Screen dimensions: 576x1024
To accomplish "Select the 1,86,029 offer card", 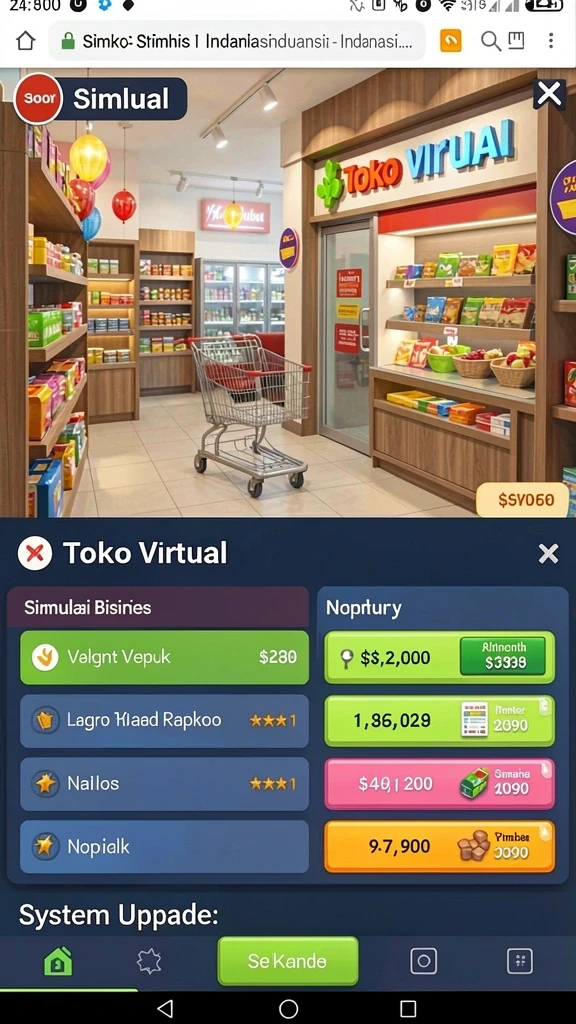I will (440, 720).
